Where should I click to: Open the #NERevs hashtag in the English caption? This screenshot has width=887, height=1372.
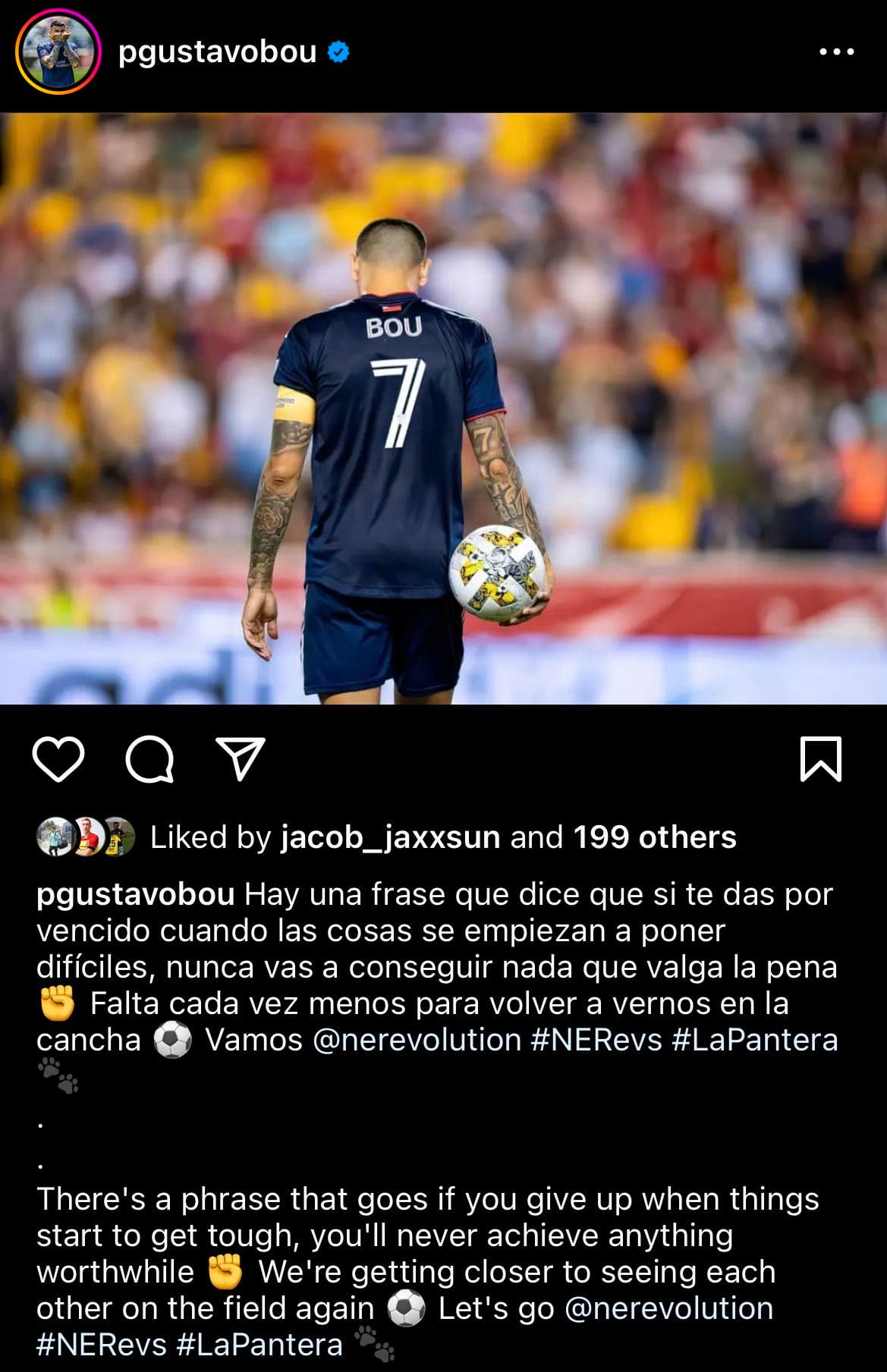[101, 1345]
